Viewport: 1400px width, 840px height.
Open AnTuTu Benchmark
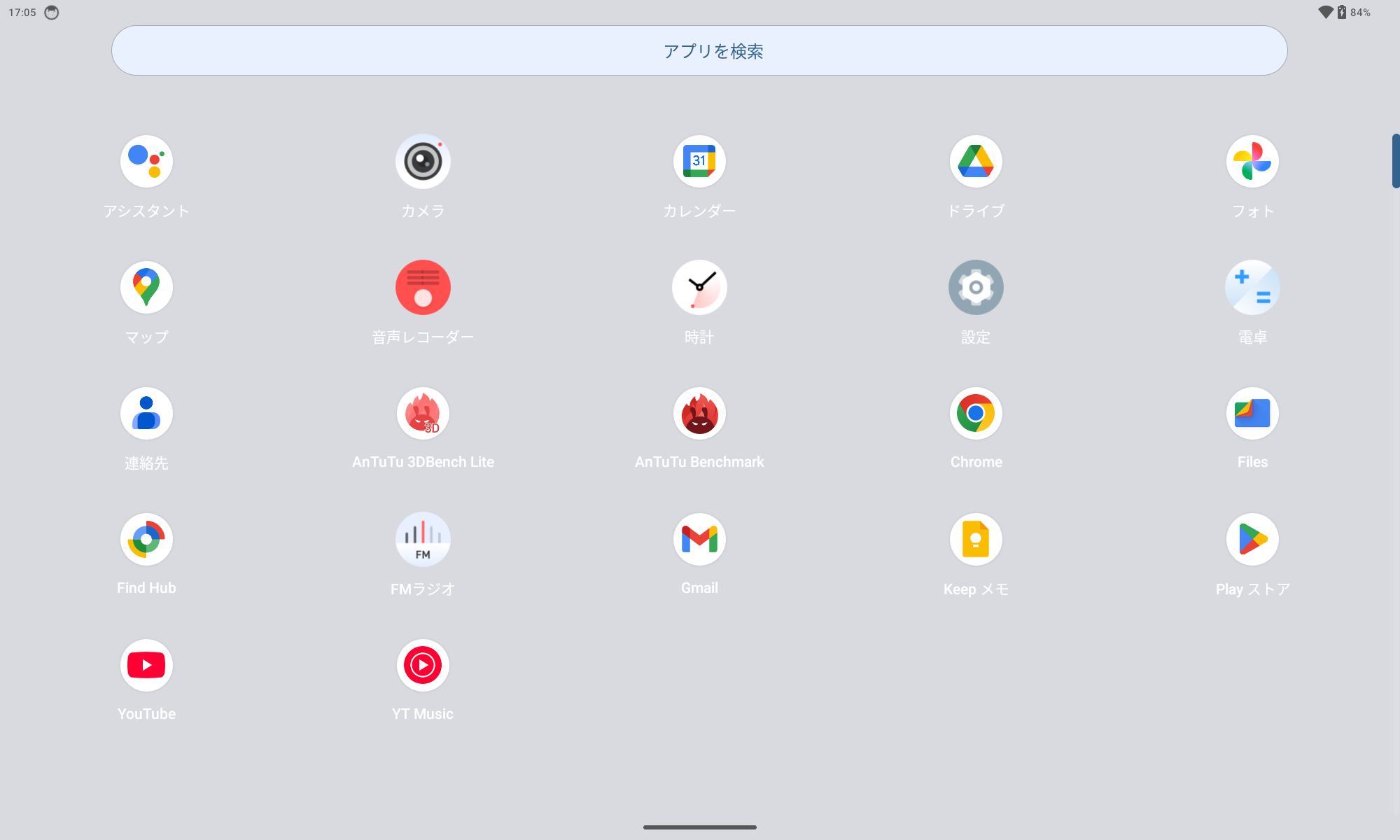(699, 414)
